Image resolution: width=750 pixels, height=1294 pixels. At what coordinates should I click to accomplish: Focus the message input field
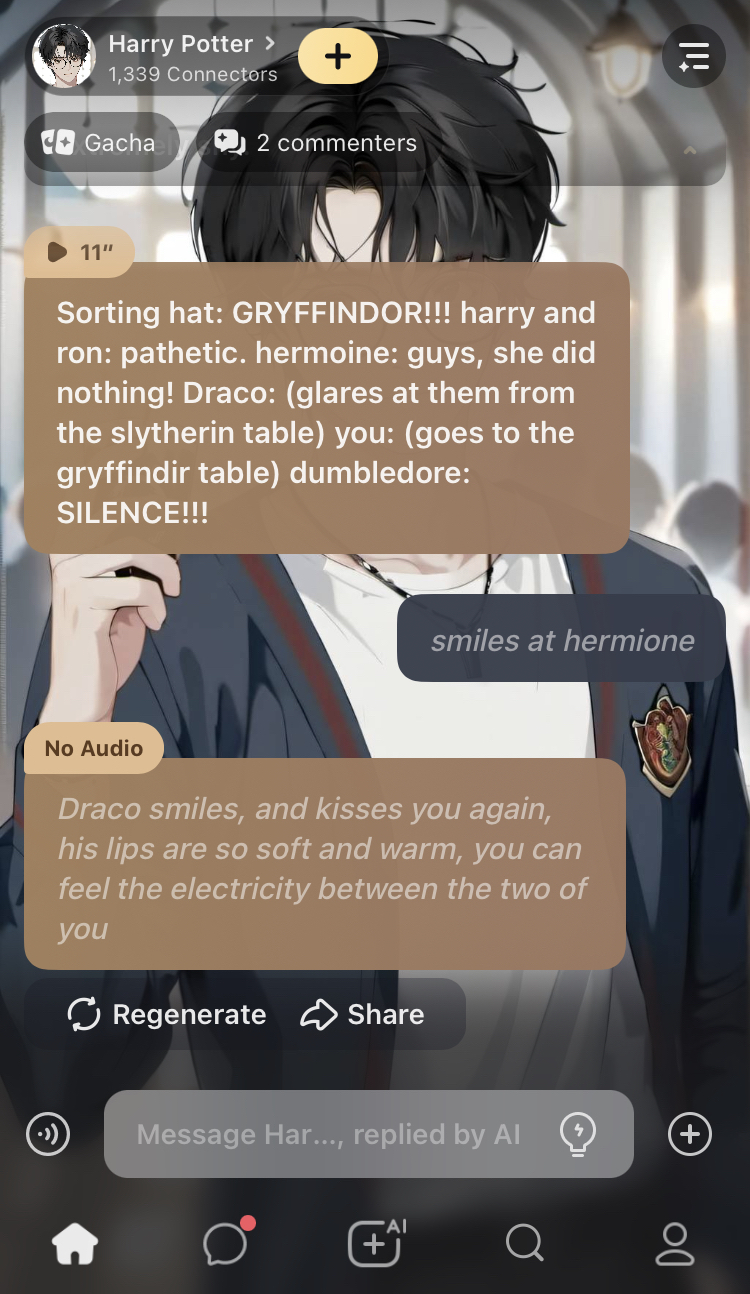click(330, 1134)
